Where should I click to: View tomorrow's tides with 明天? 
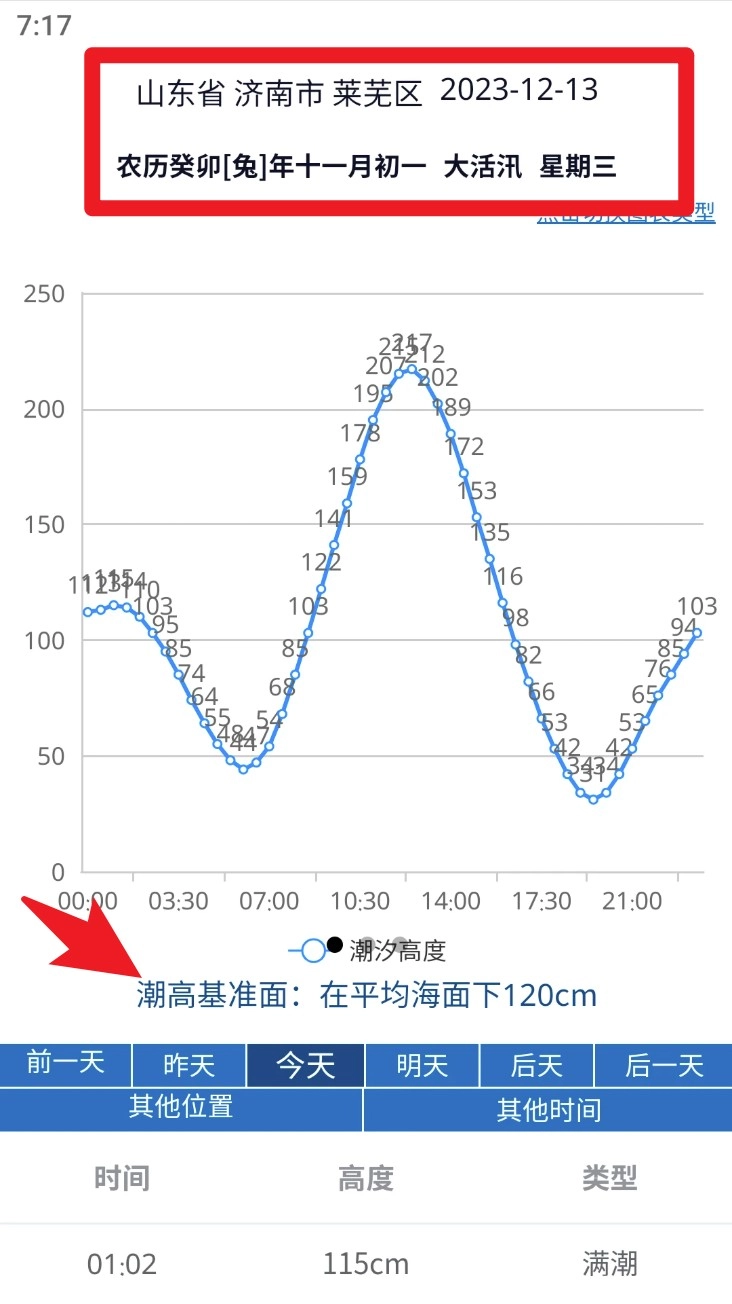click(422, 1064)
